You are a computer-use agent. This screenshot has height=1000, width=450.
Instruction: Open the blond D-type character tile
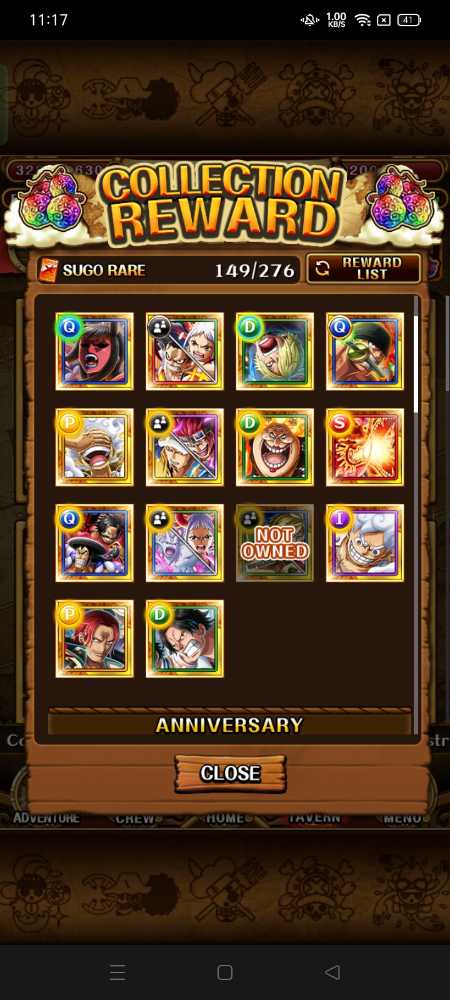click(x=275, y=351)
